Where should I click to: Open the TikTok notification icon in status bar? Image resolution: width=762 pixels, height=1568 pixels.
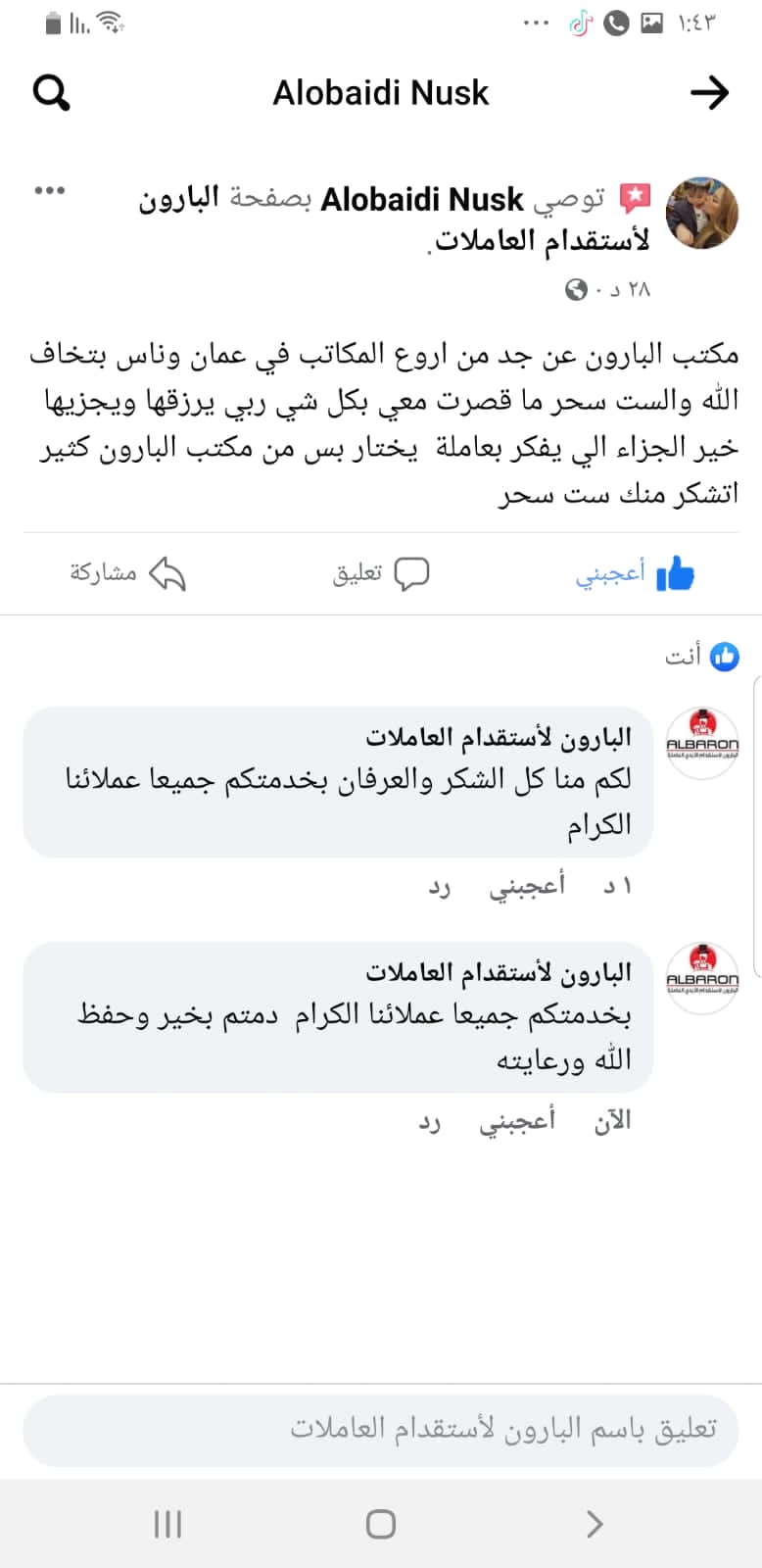579,22
